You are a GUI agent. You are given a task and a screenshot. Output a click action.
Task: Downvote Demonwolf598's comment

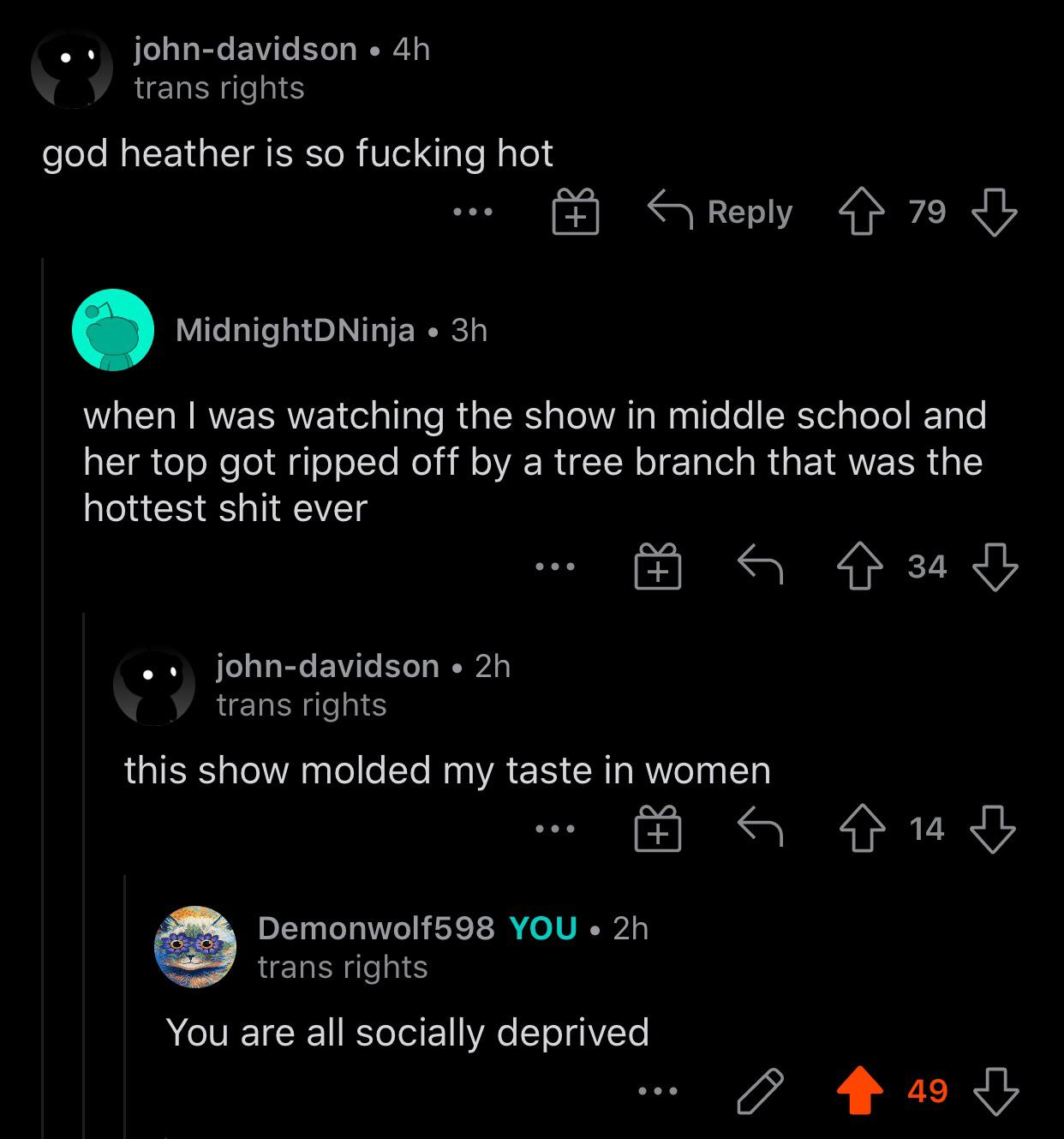(x=995, y=1091)
